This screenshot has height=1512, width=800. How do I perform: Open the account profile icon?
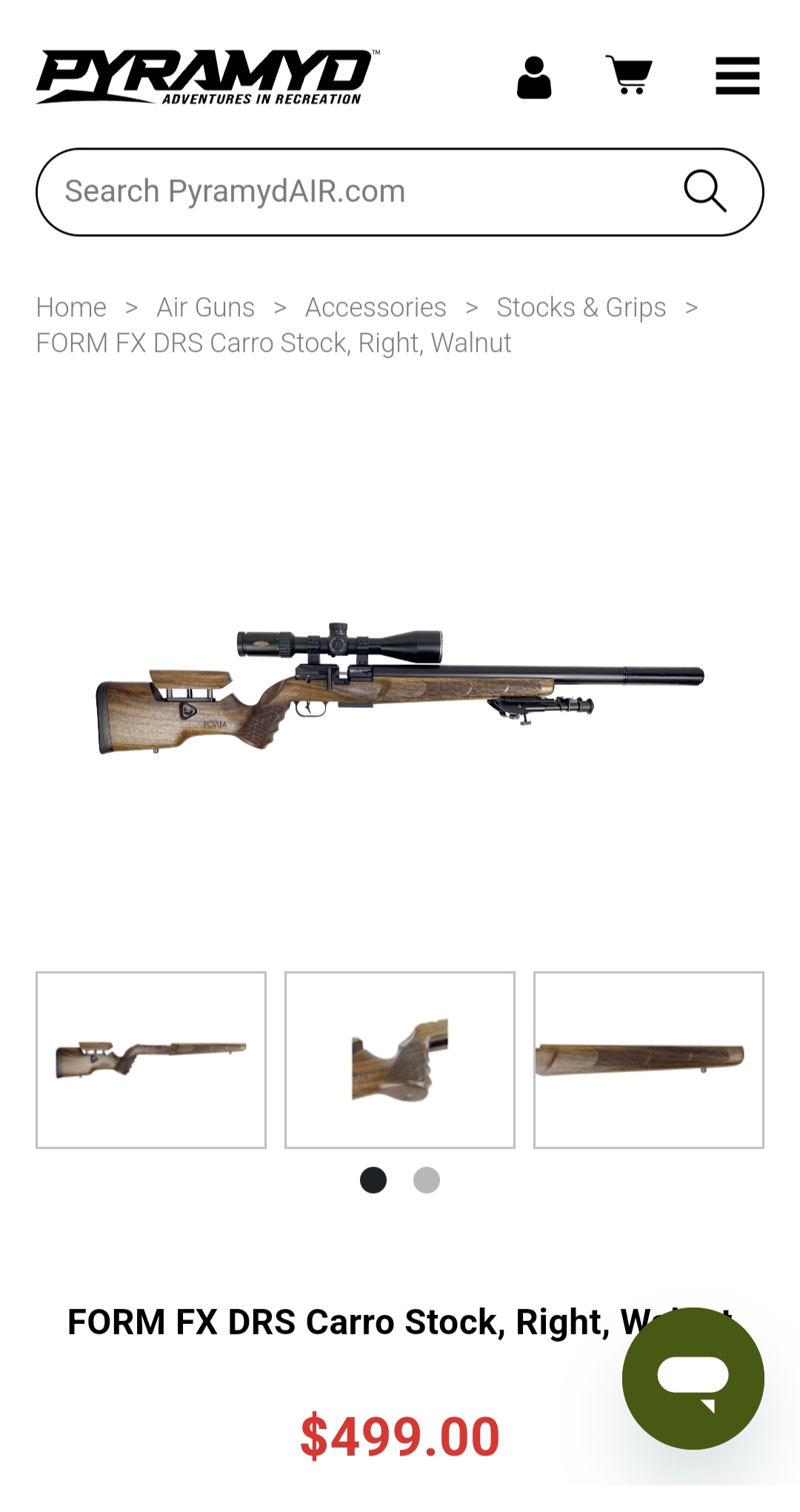click(533, 77)
